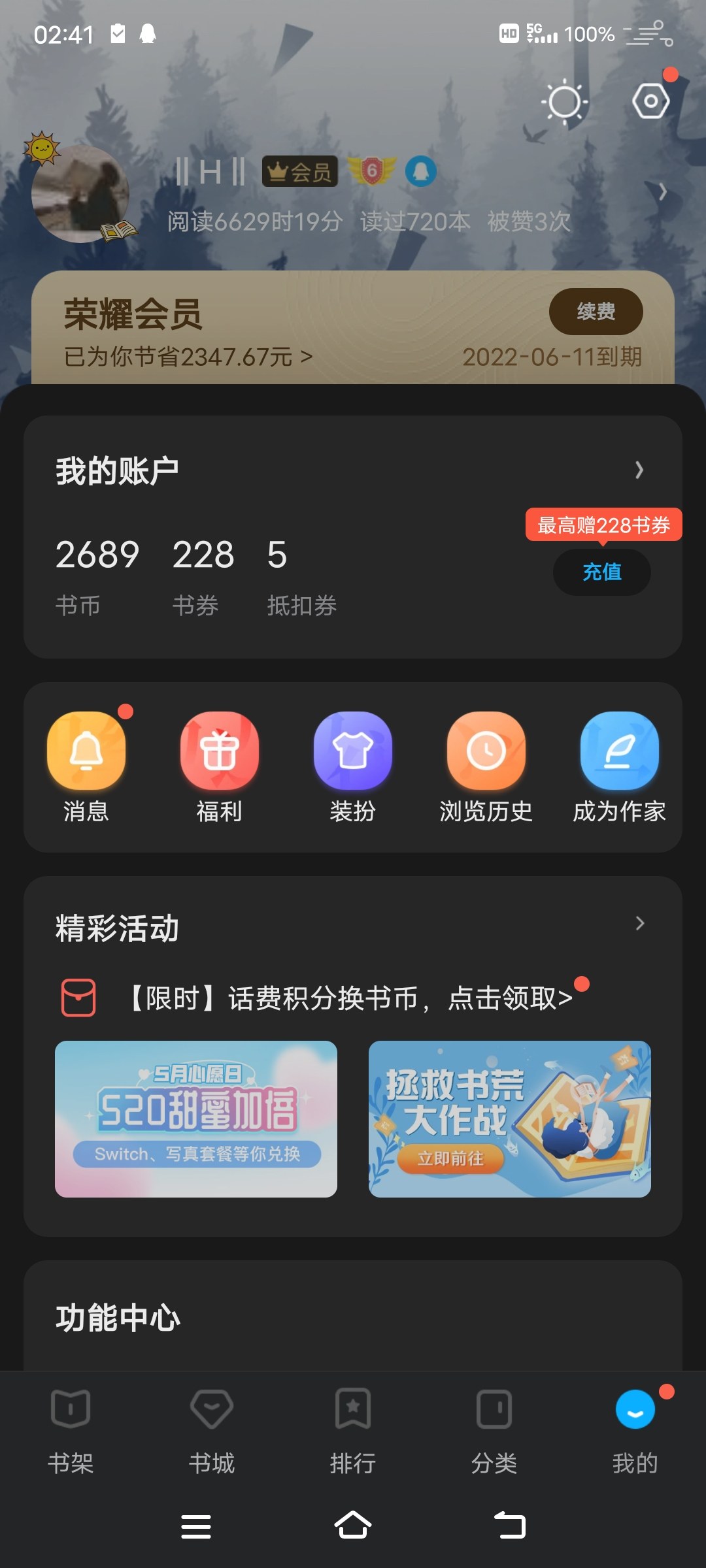
Task: Open the saved 2347.67元 details link
Action: point(188,357)
